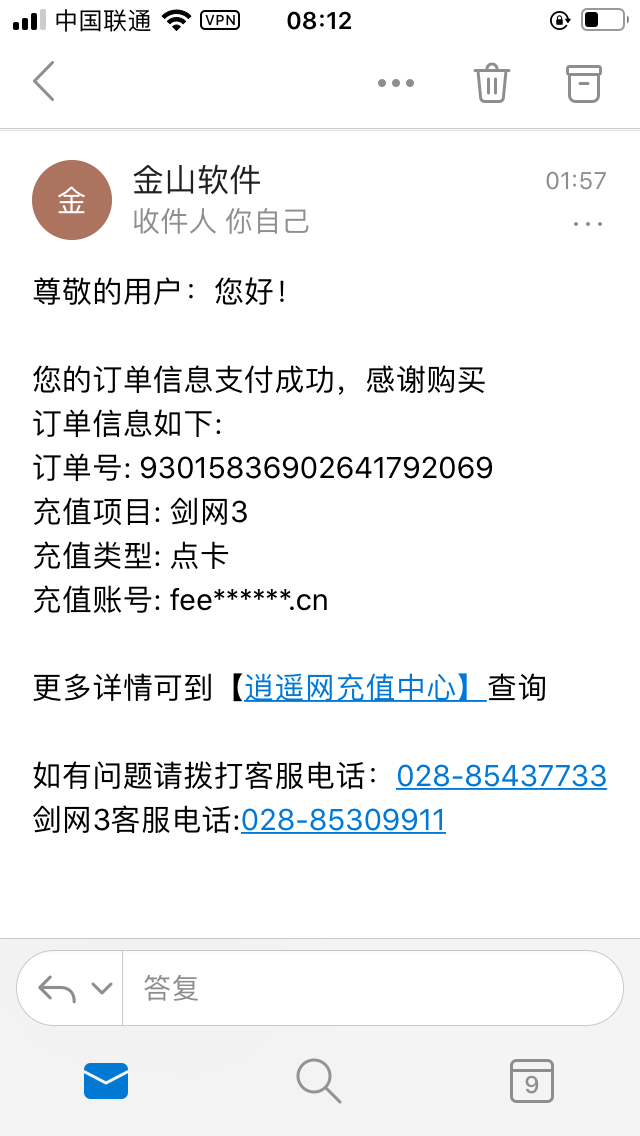
Task: Tap the reply arrow button
Action: (57, 989)
